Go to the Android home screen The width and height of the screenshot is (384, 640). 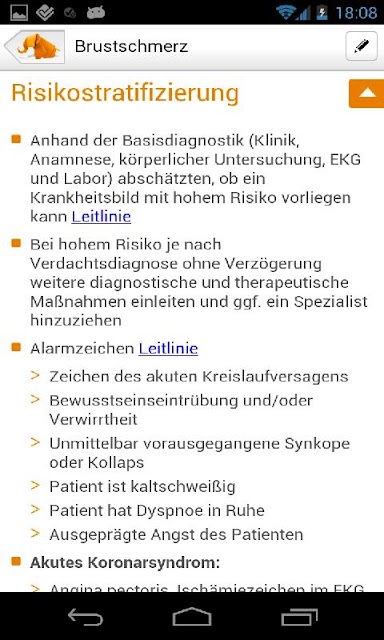(192, 616)
